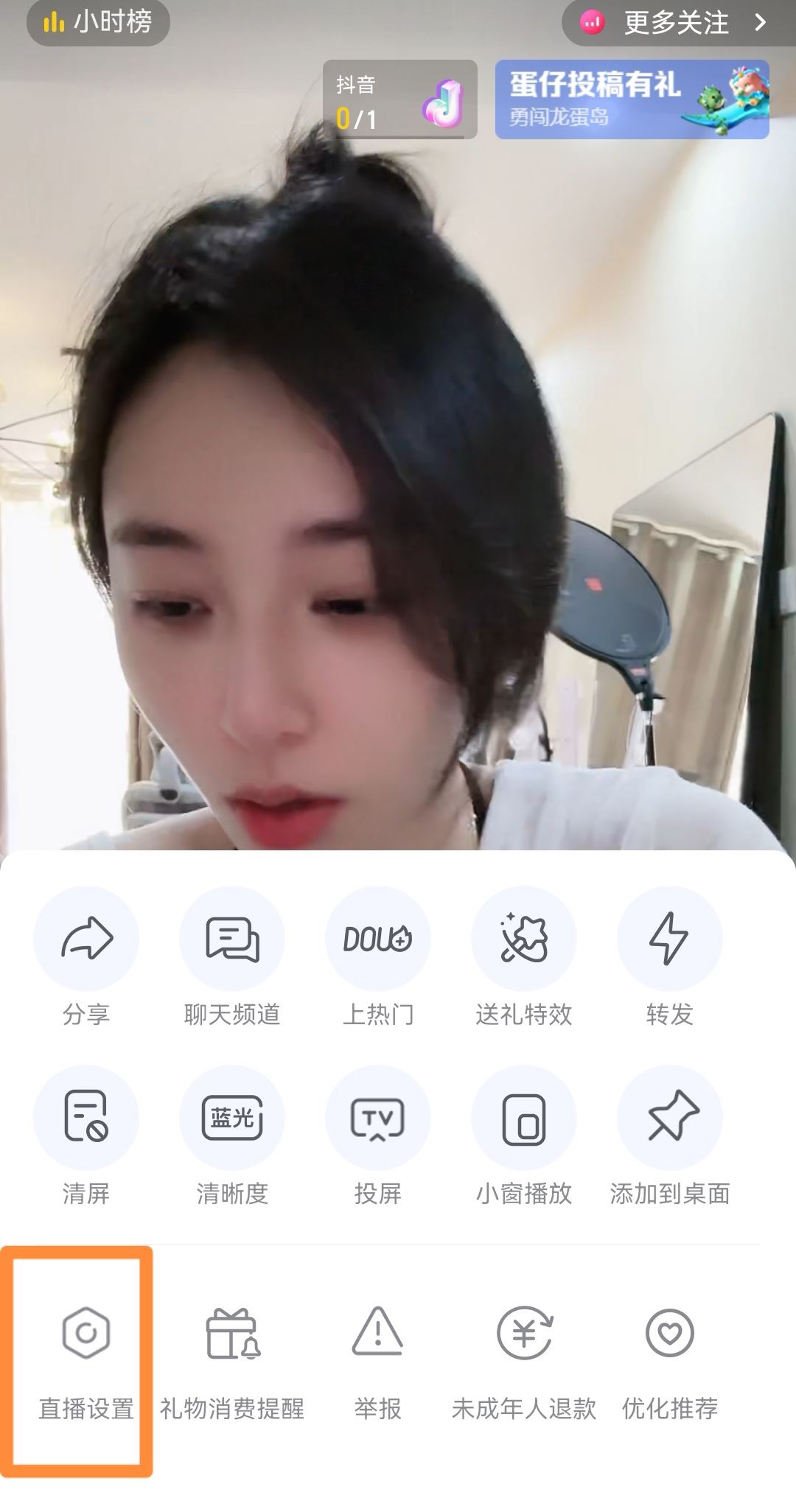Open the 小时榜 hourly ranking
The height and width of the screenshot is (1512, 796).
point(98,23)
